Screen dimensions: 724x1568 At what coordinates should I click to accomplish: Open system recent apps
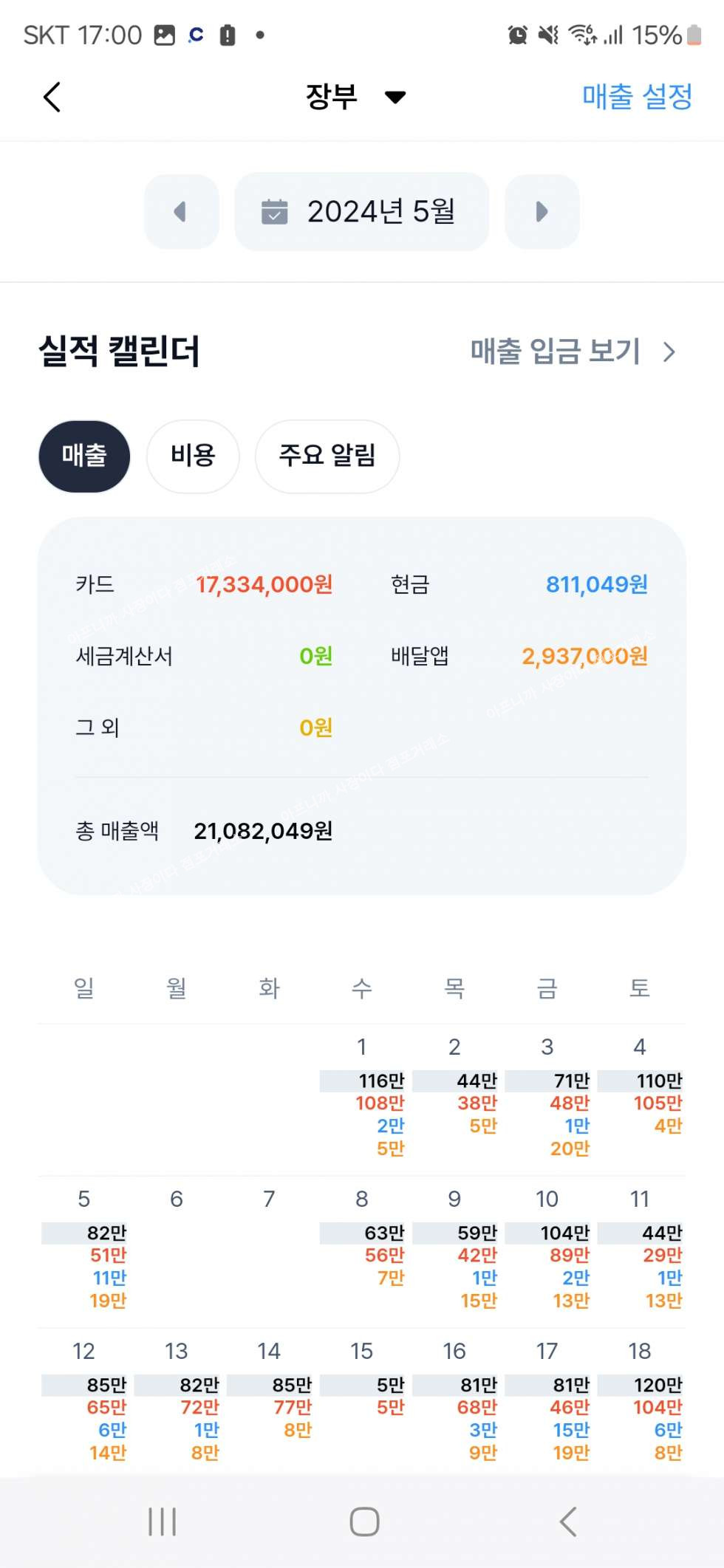[x=162, y=1521]
